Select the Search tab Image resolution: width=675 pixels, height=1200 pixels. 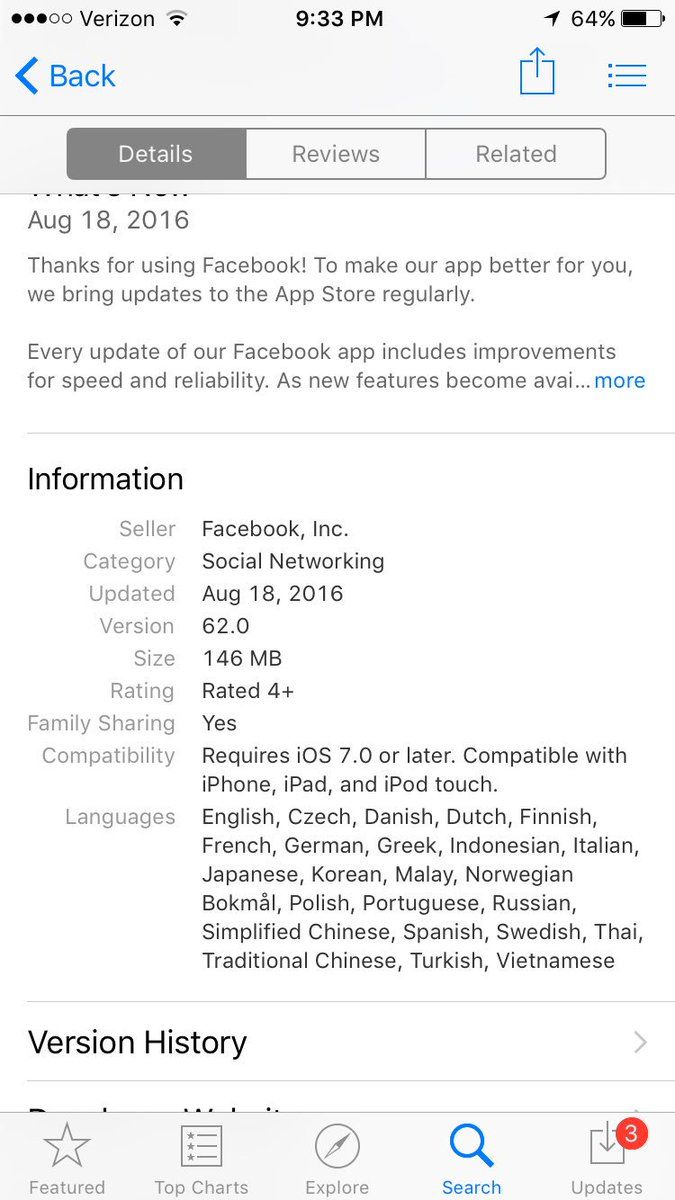pos(471,1158)
